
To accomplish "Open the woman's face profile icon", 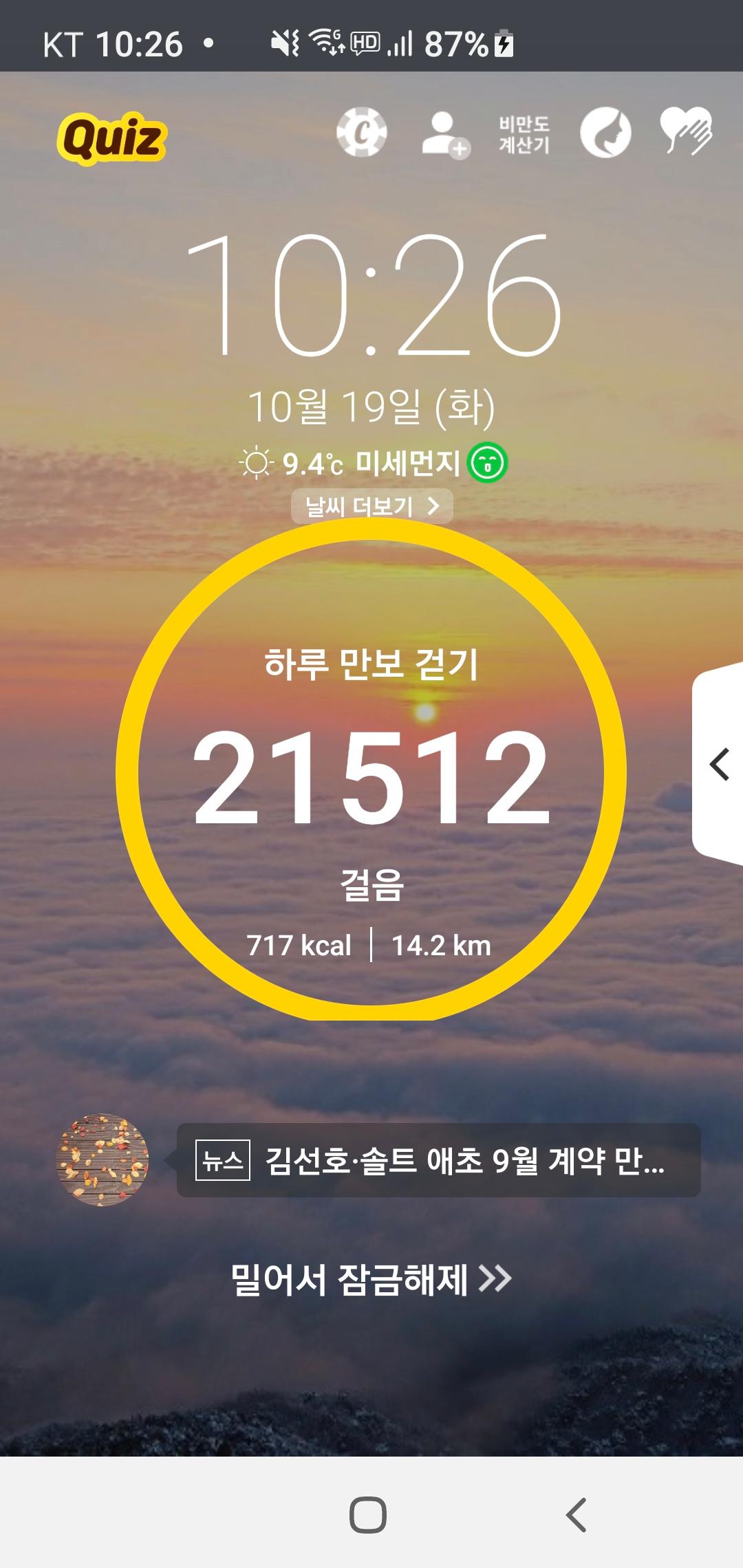I will click(x=605, y=133).
